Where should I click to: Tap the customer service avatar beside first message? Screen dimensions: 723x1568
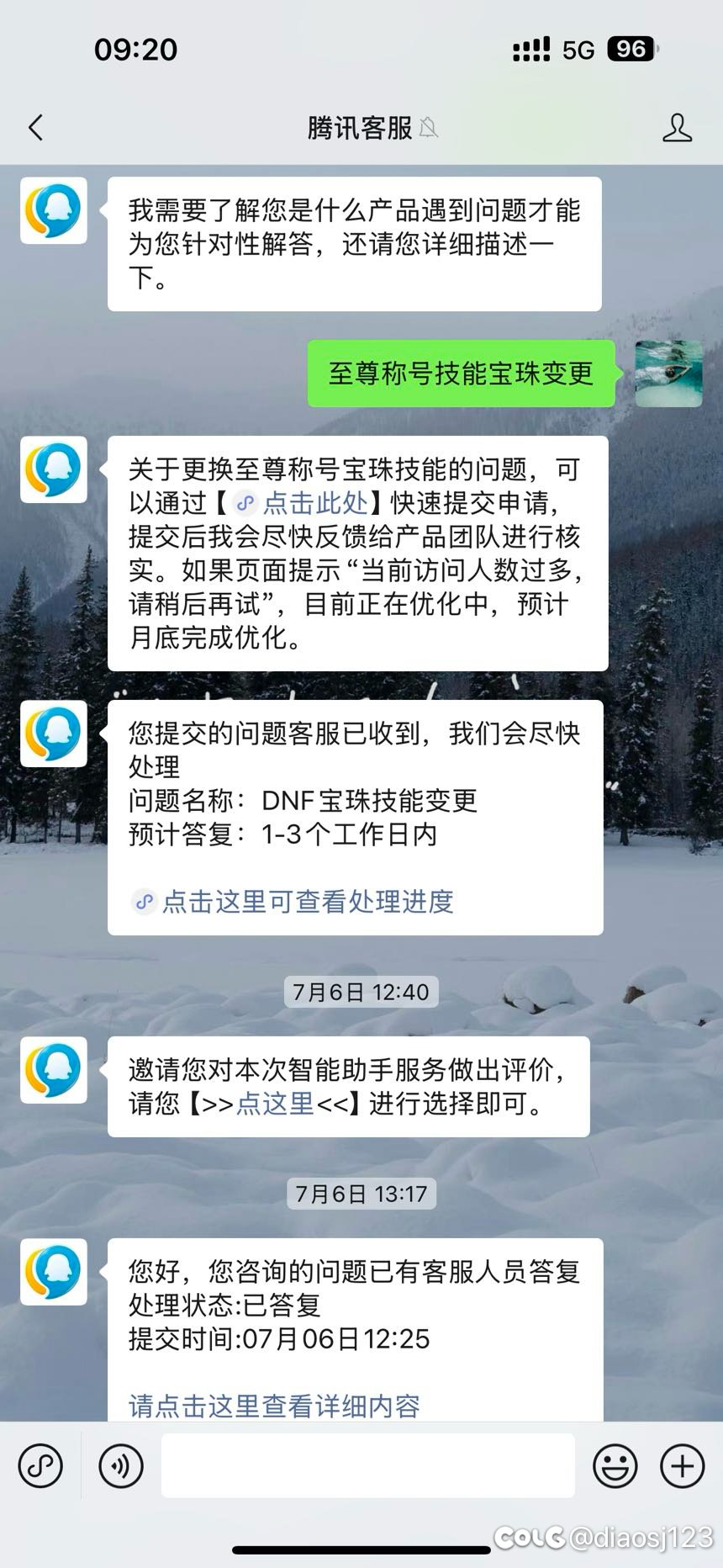tap(54, 210)
